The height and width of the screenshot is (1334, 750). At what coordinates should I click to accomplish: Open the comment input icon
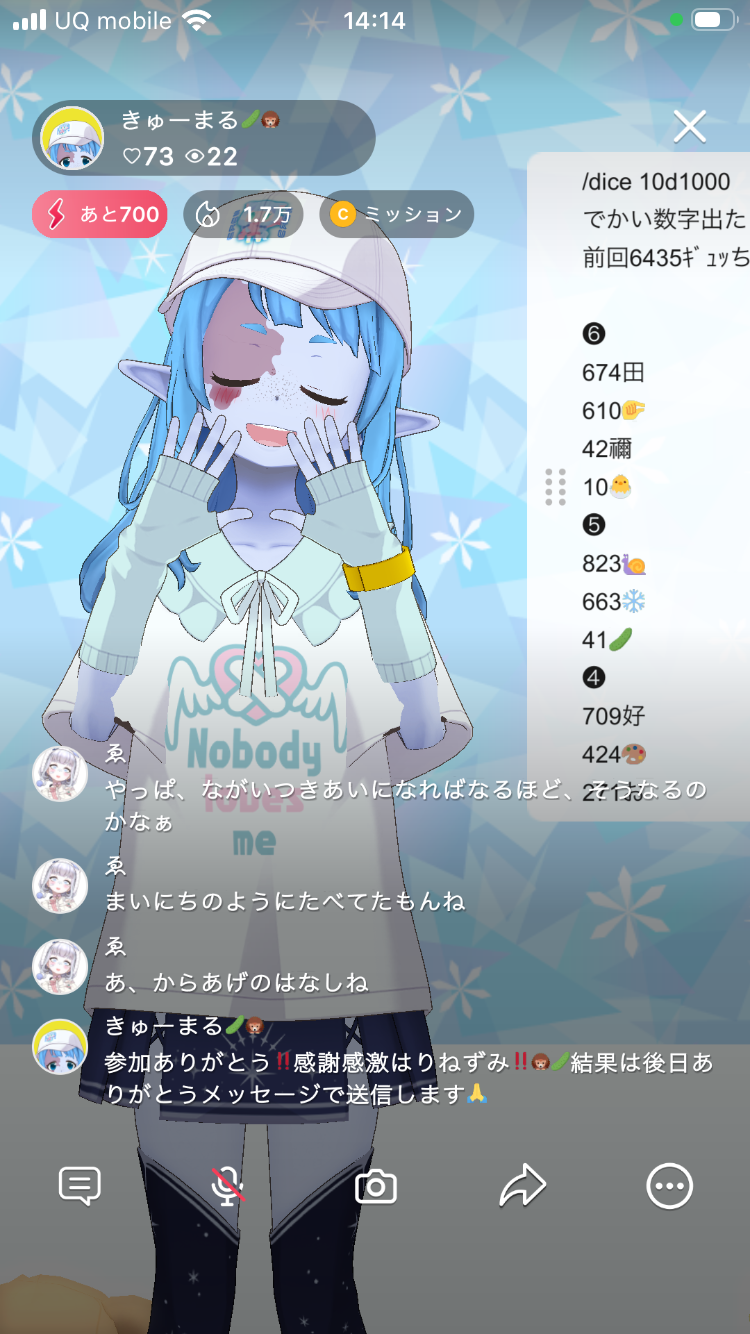80,1186
